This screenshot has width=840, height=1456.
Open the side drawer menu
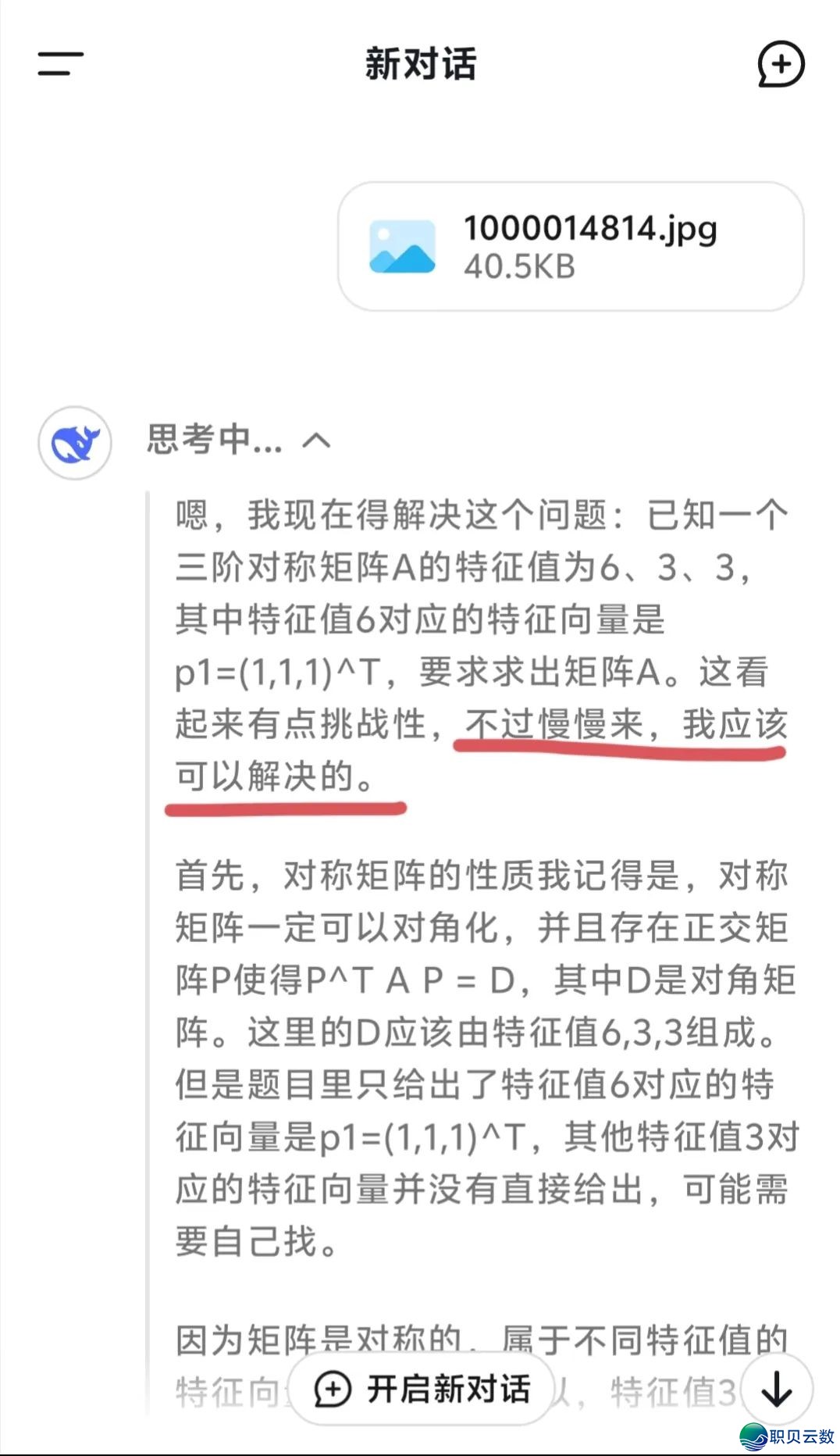[x=60, y=63]
